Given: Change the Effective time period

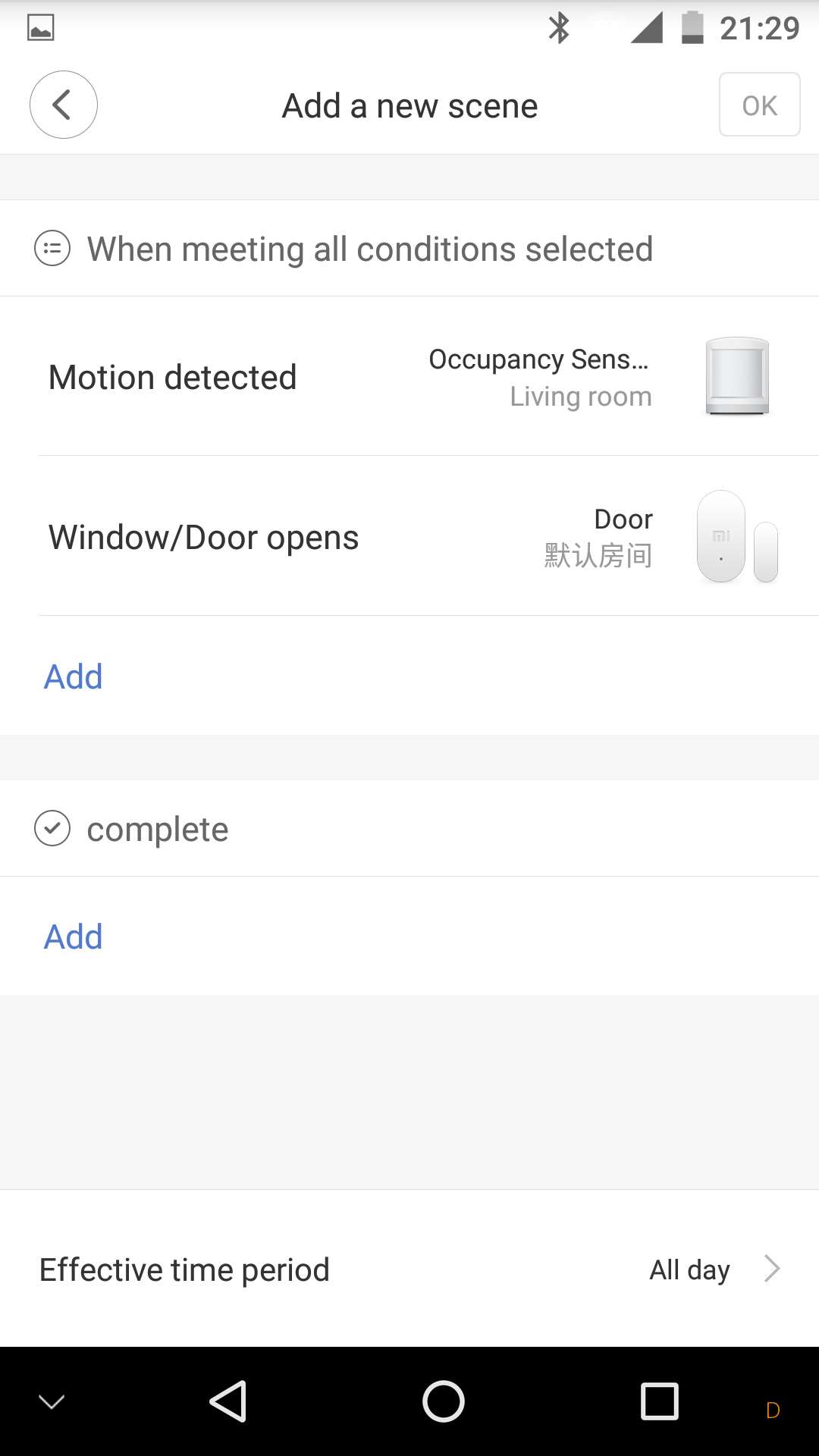Looking at the screenshot, I should [409, 1269].
